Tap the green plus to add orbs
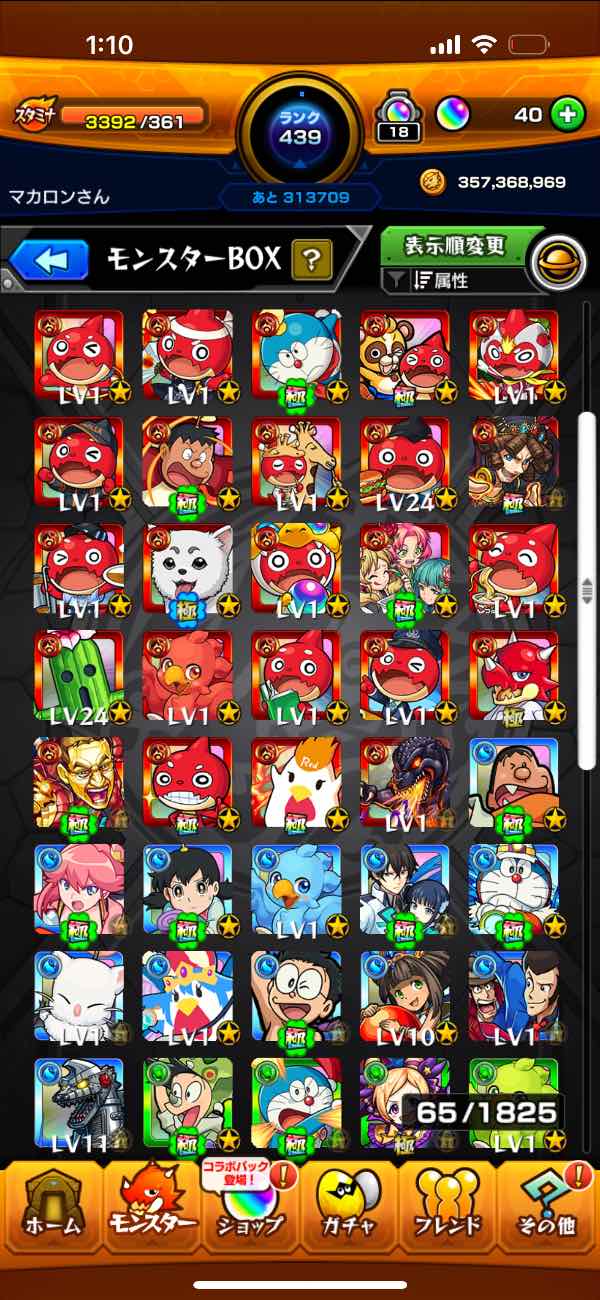This screenshot has height=1300, width=600. [x=567, y=115]
